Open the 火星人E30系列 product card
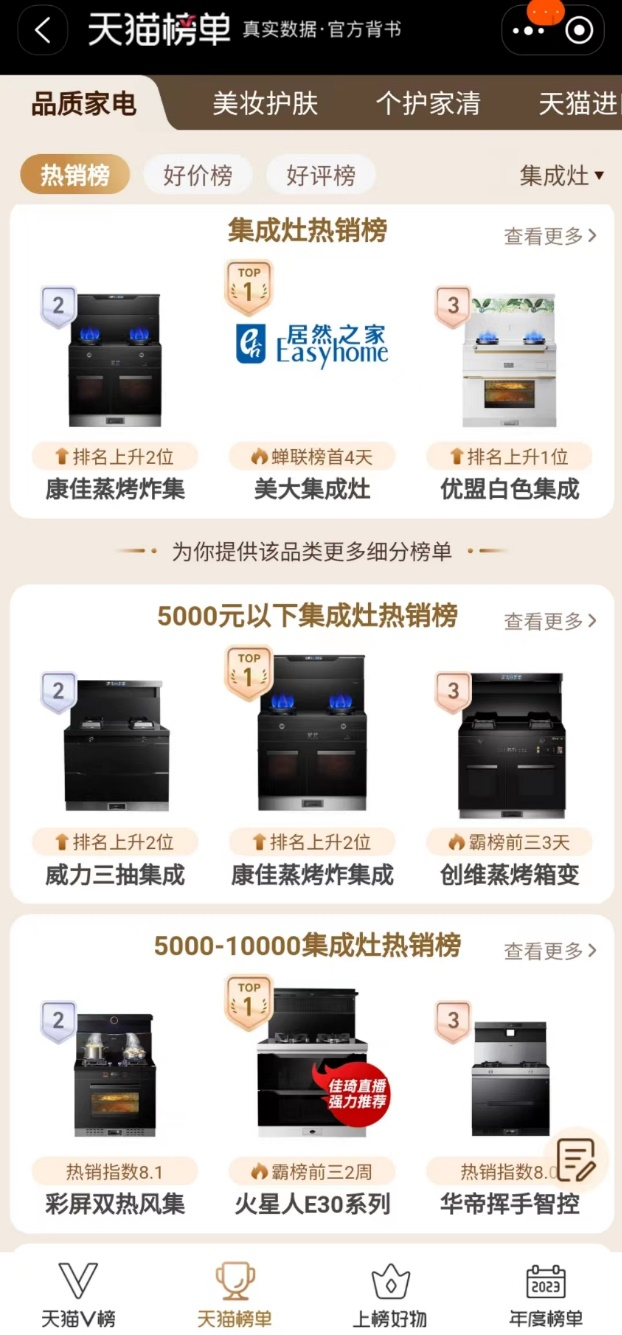Viewport: 622px width, 1335px height. tap(312, 1095)
